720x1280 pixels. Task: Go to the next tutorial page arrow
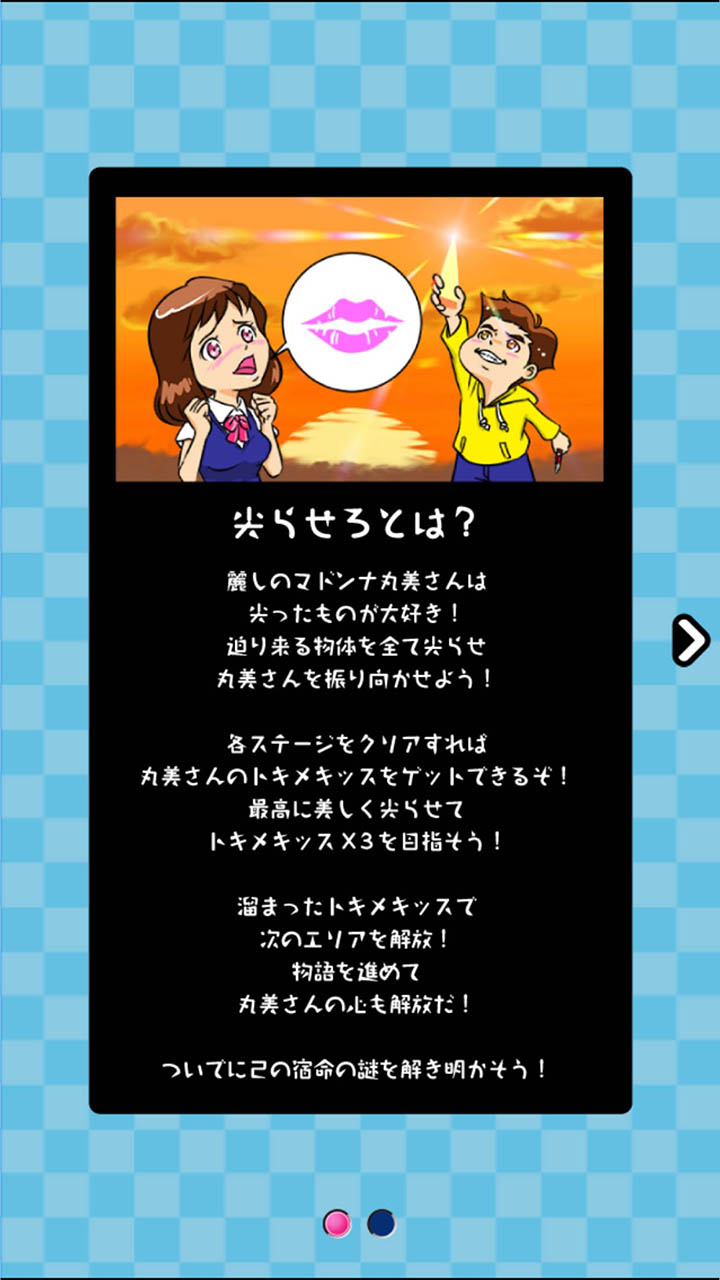coord(690,641)
